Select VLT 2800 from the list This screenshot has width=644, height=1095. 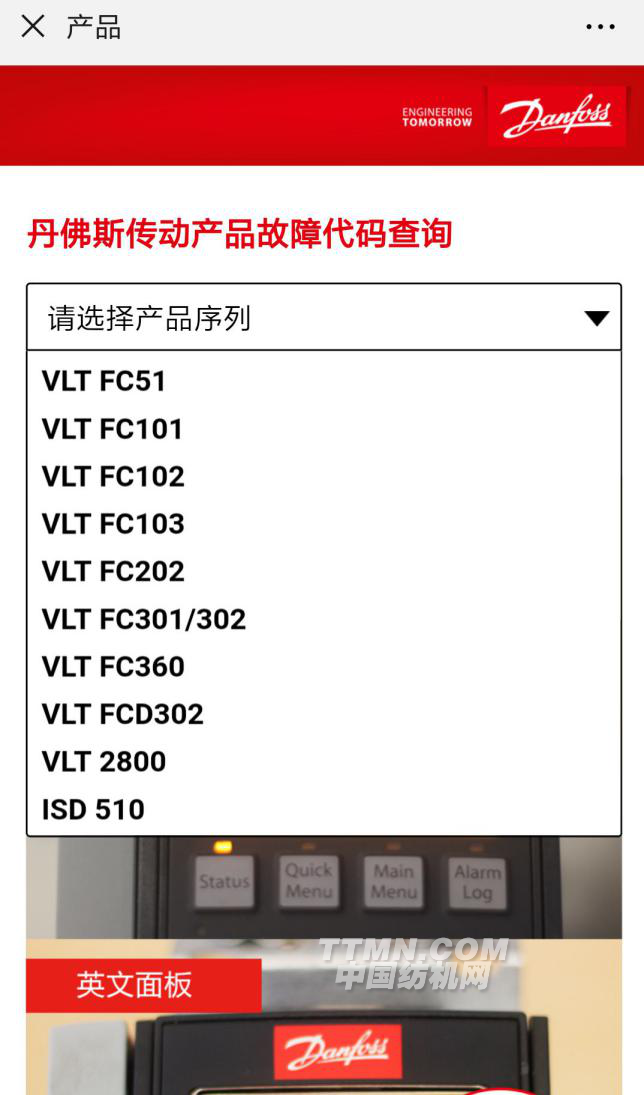click(104, 761)
